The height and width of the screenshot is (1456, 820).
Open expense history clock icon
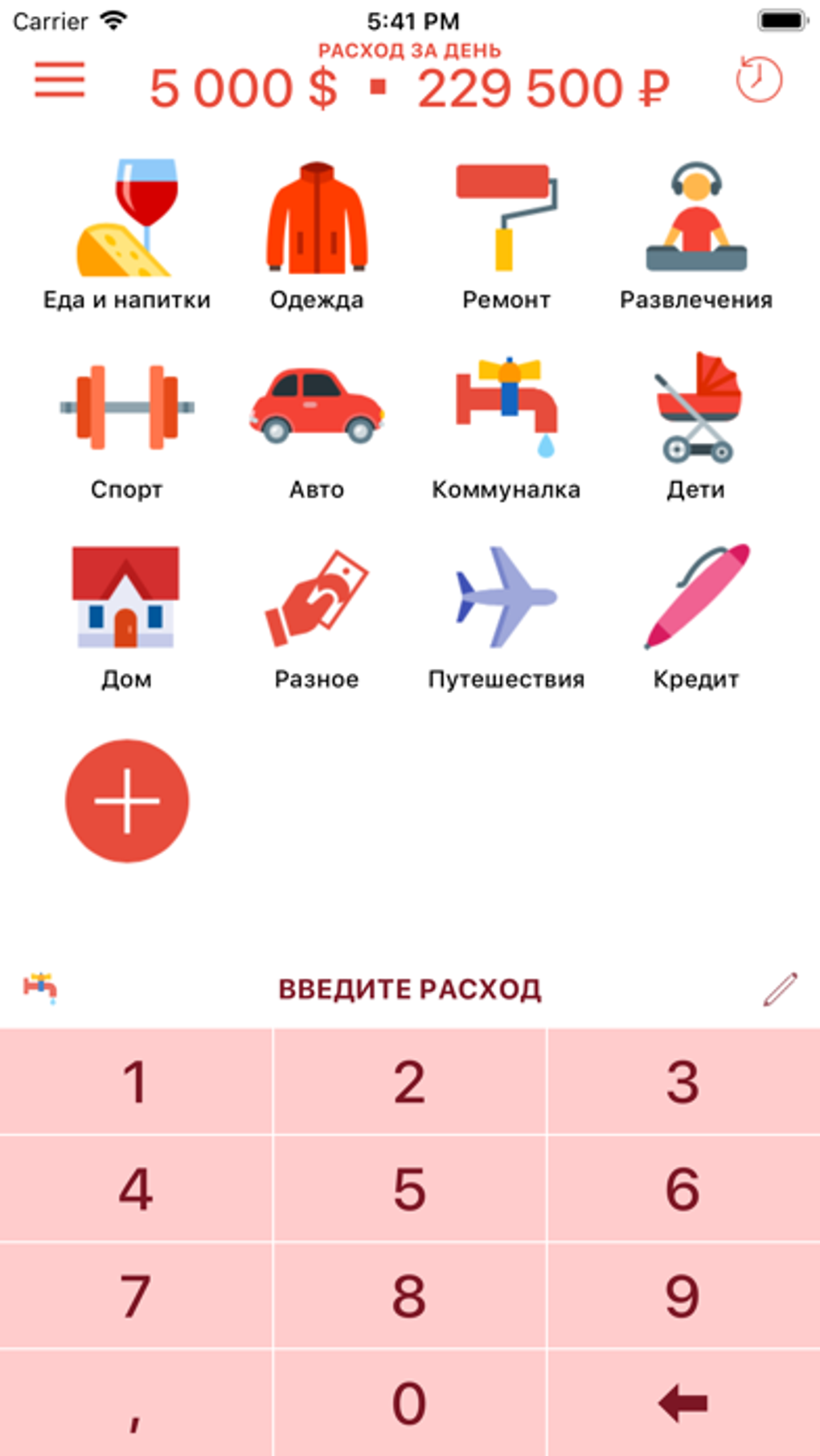pos(758,79)
